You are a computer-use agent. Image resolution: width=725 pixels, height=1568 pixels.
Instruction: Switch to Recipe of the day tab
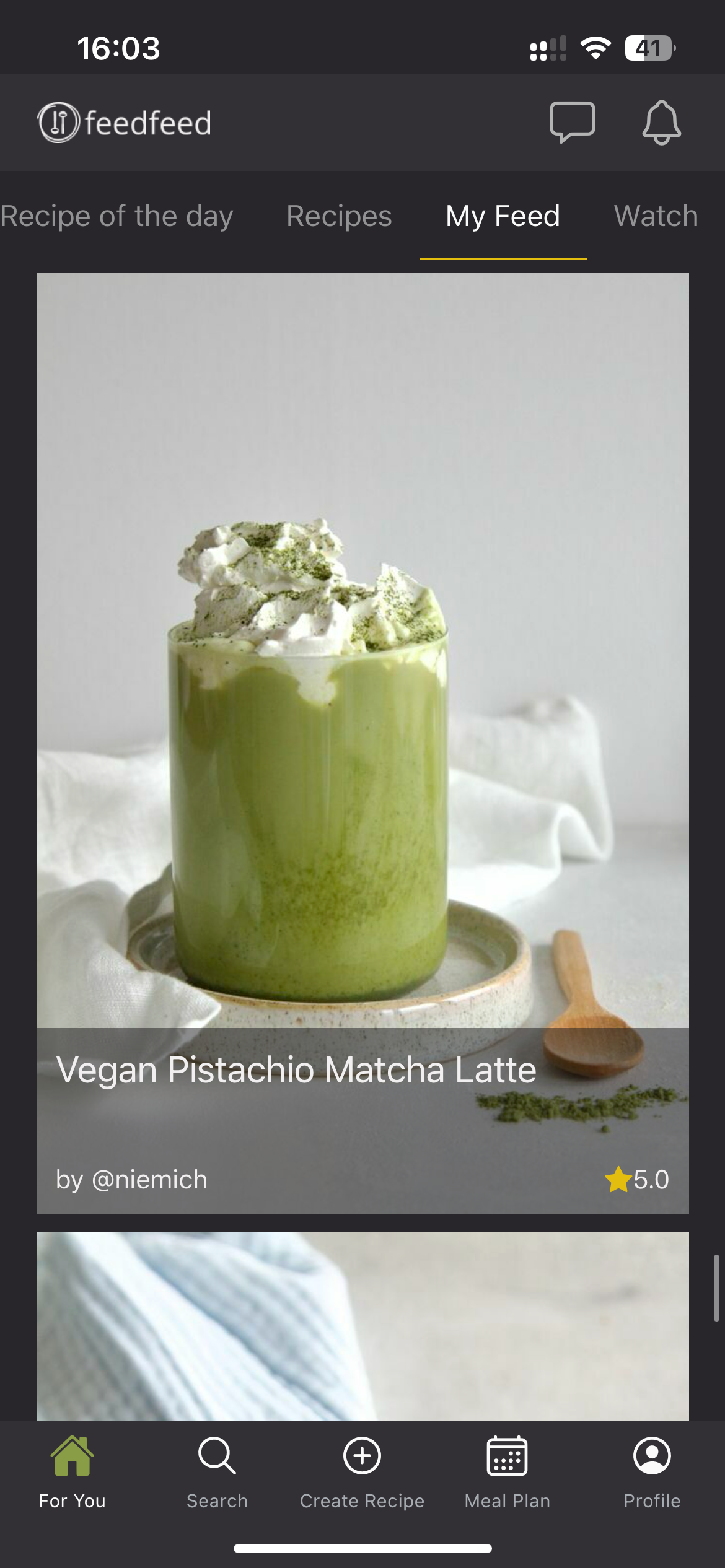[x=116, y=216]
